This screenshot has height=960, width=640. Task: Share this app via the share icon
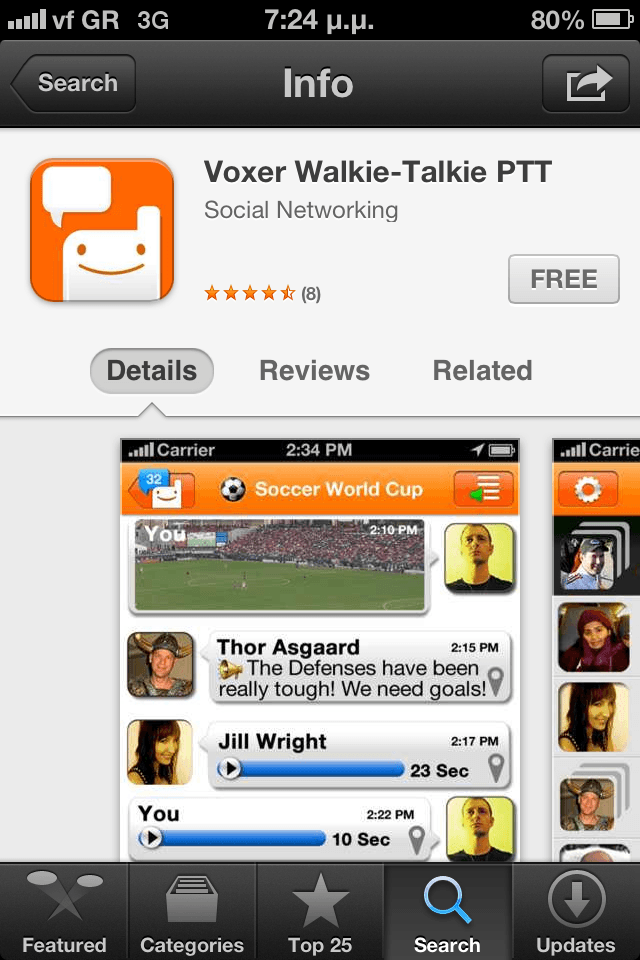point(586,84)
